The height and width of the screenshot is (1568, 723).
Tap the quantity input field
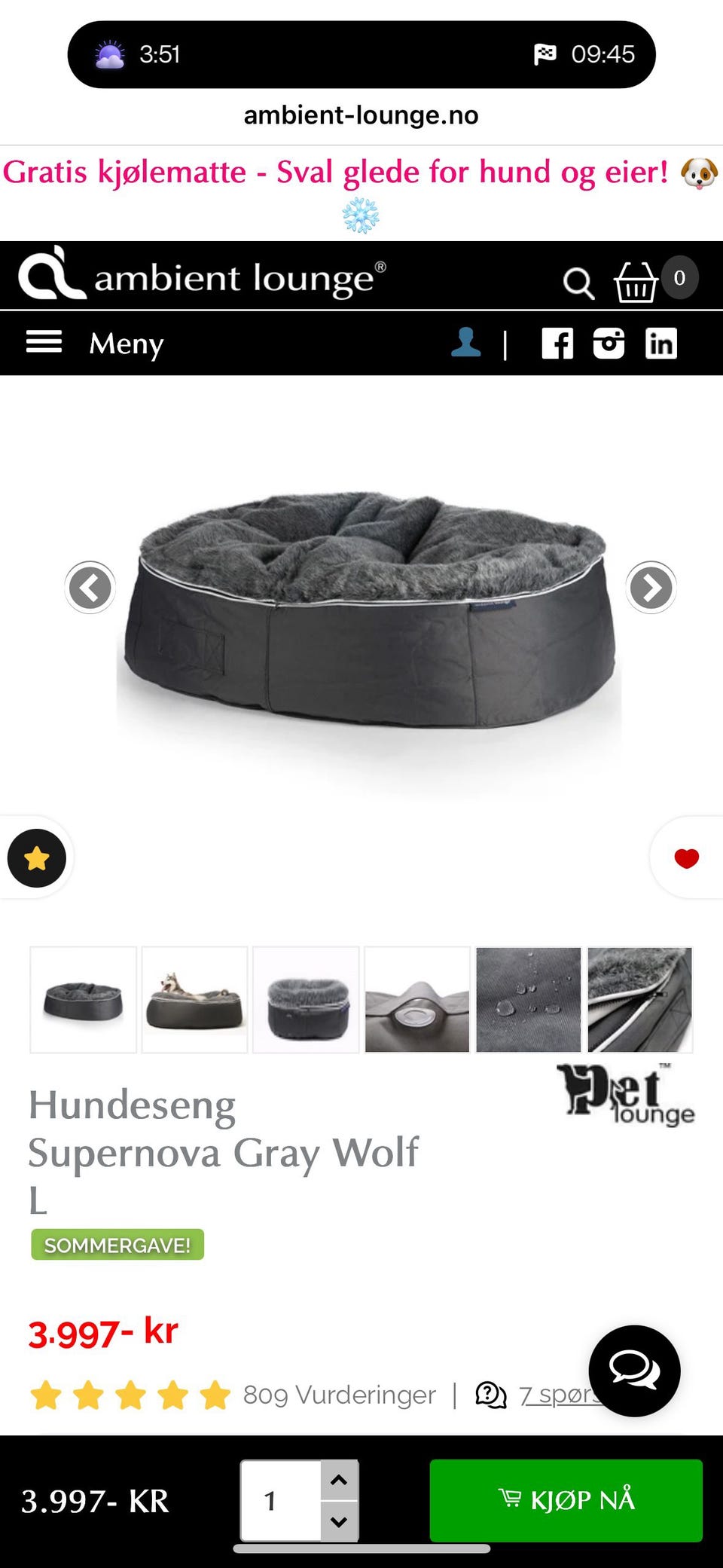coord(281,1500)
